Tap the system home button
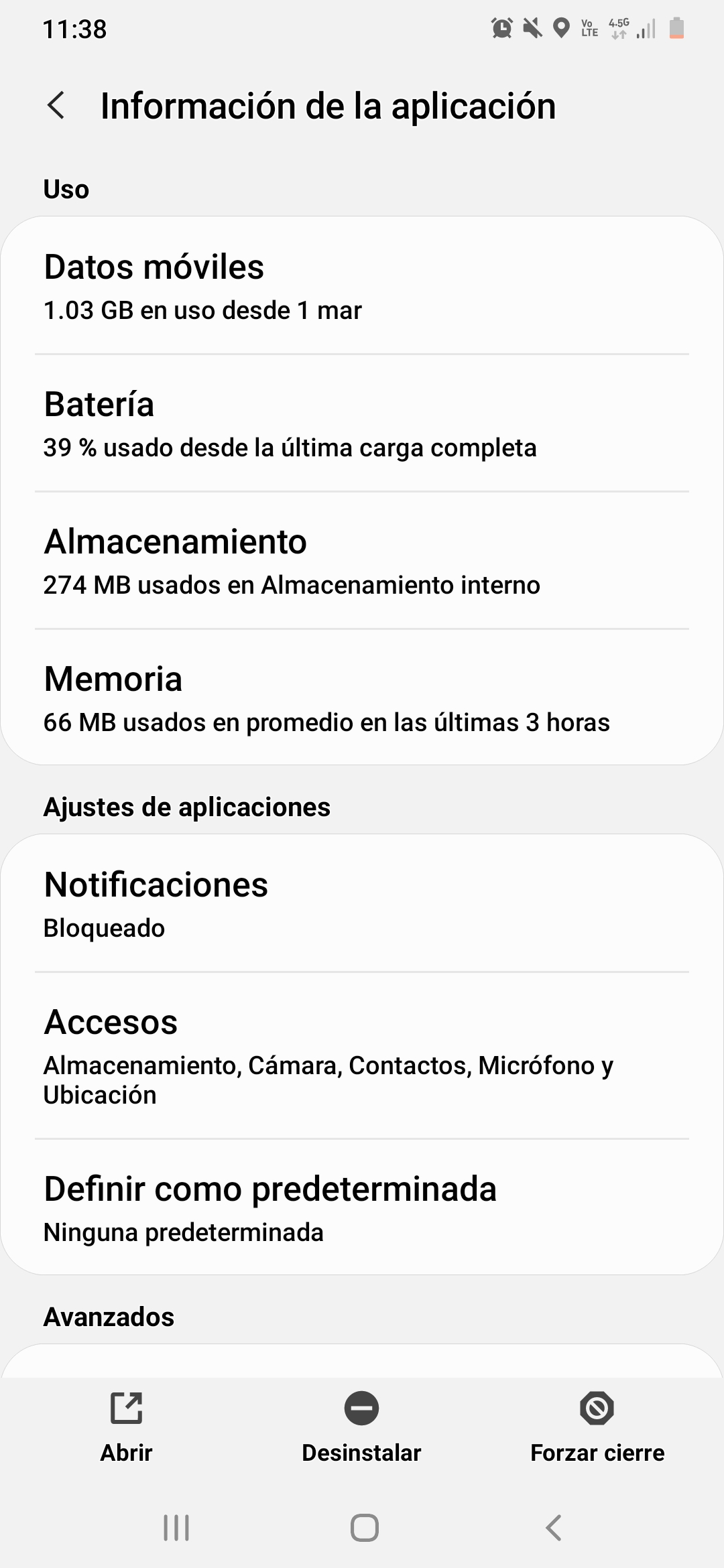 pyautogui.click(x=364, y=1528)
